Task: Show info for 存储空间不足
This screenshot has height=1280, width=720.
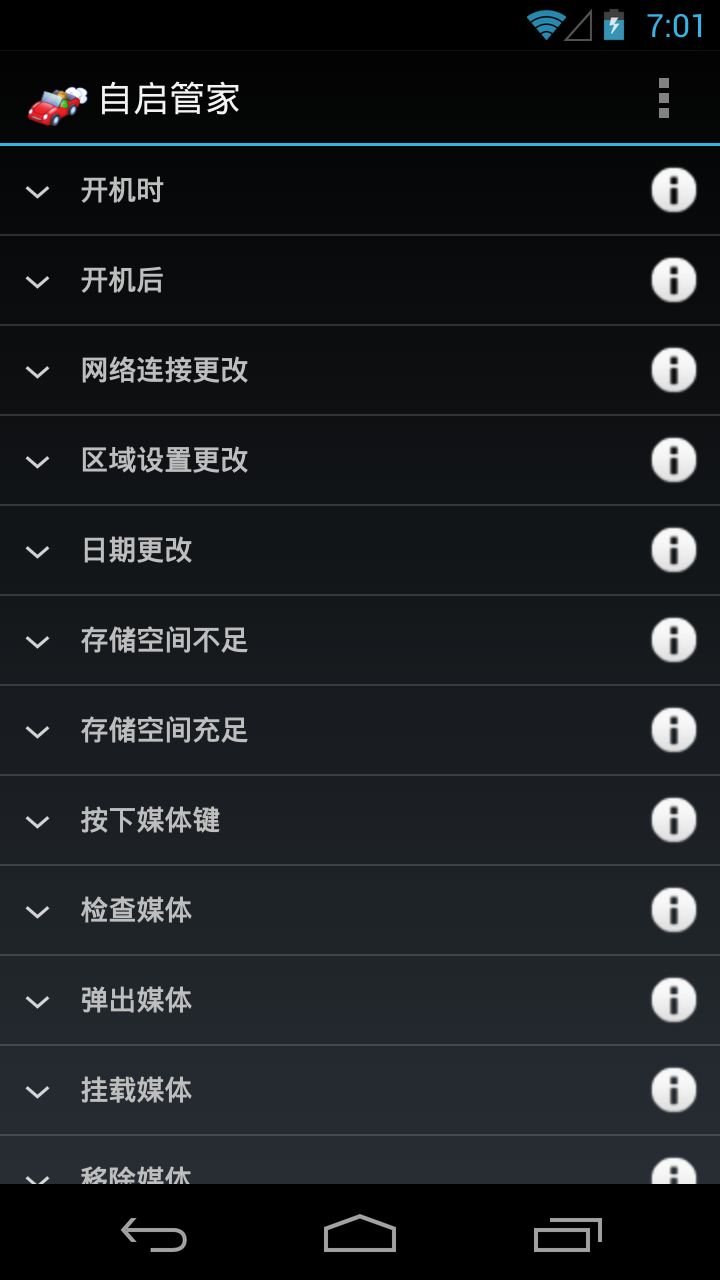Action: click(673, 640)
